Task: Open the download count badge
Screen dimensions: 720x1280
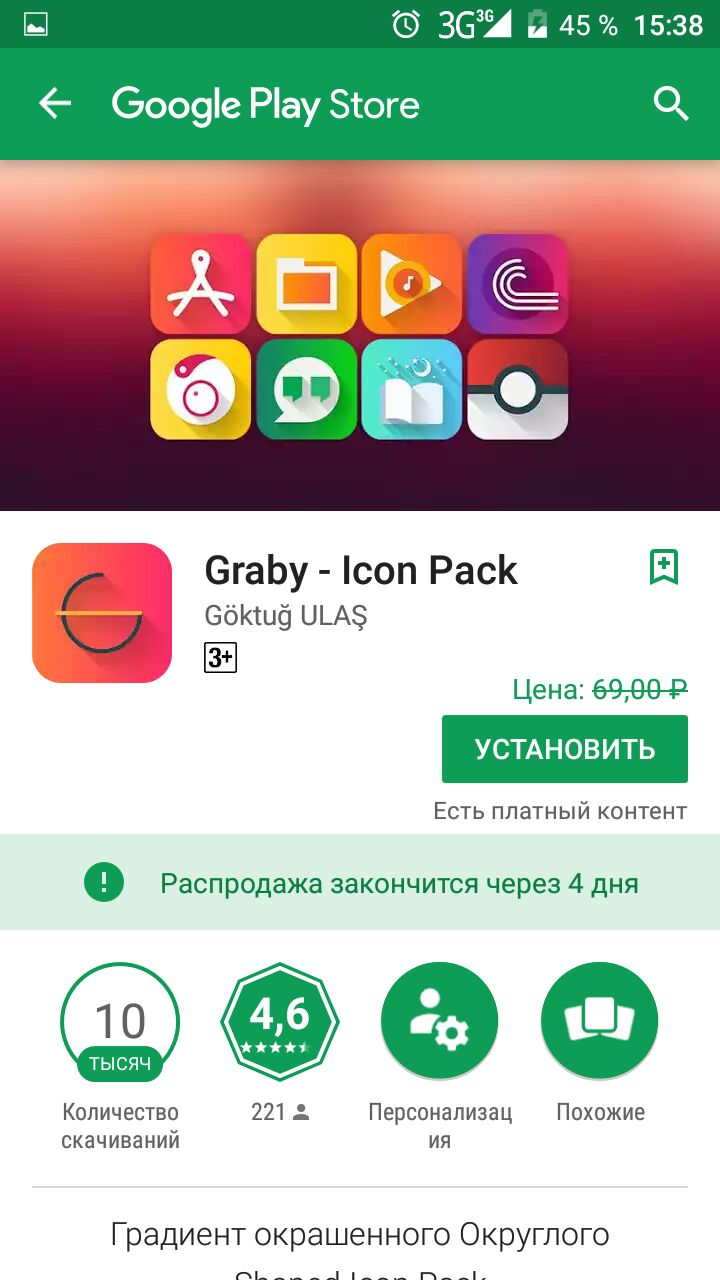Action: click(x=120, y=1022)
